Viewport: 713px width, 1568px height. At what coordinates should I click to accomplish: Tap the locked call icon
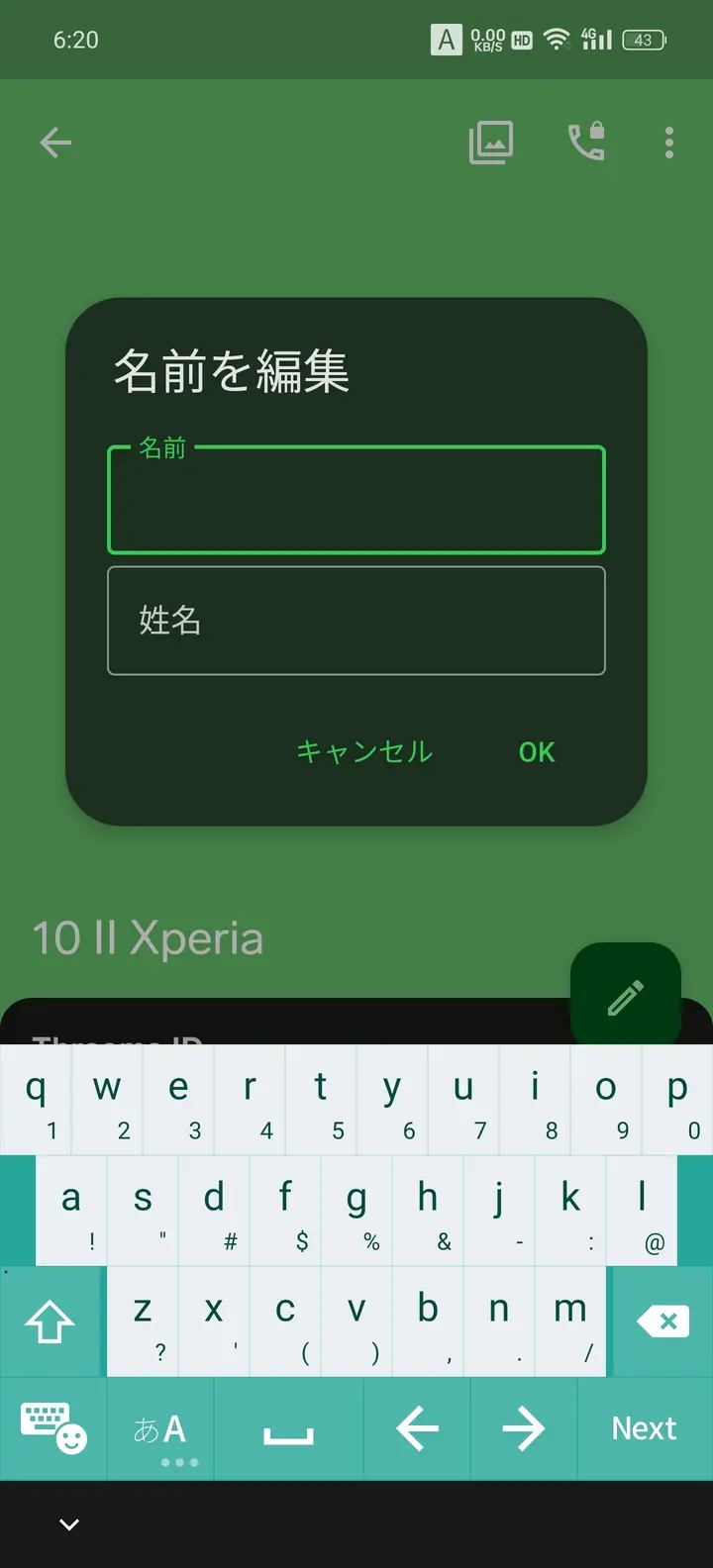tap(584, 142)
